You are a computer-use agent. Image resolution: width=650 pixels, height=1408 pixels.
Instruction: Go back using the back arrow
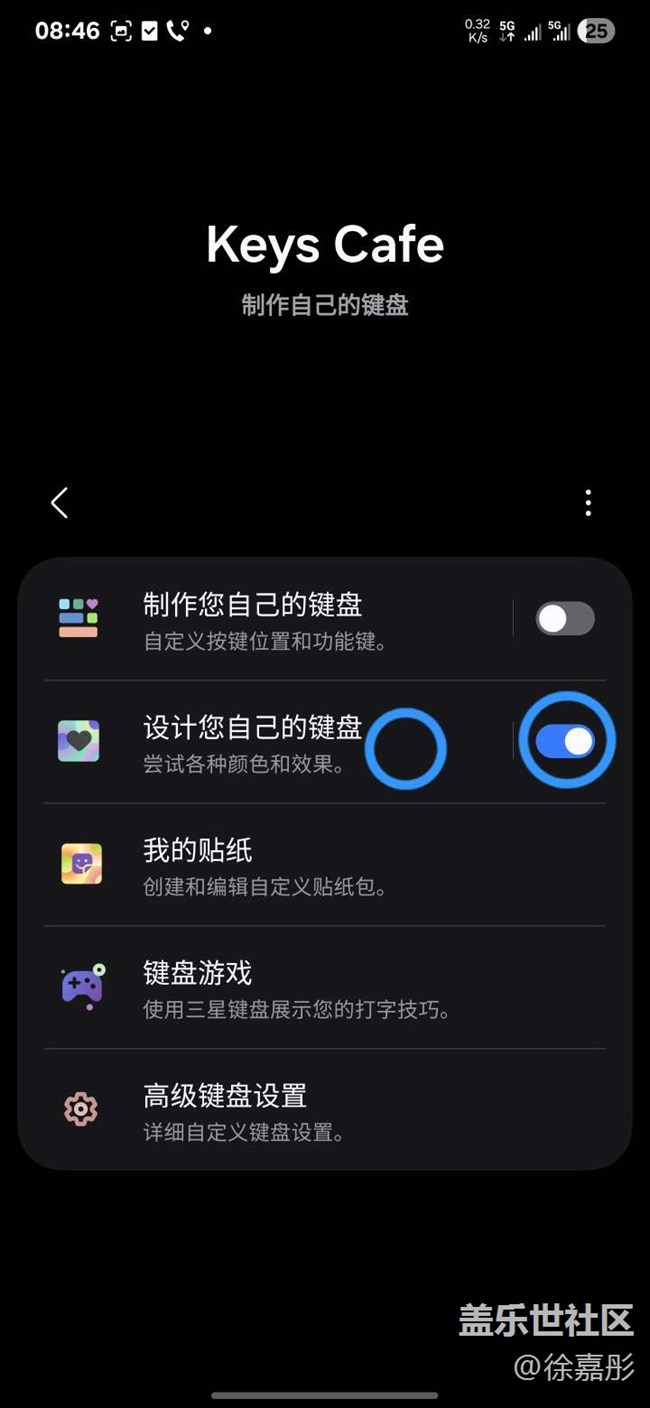coord(60,502)
